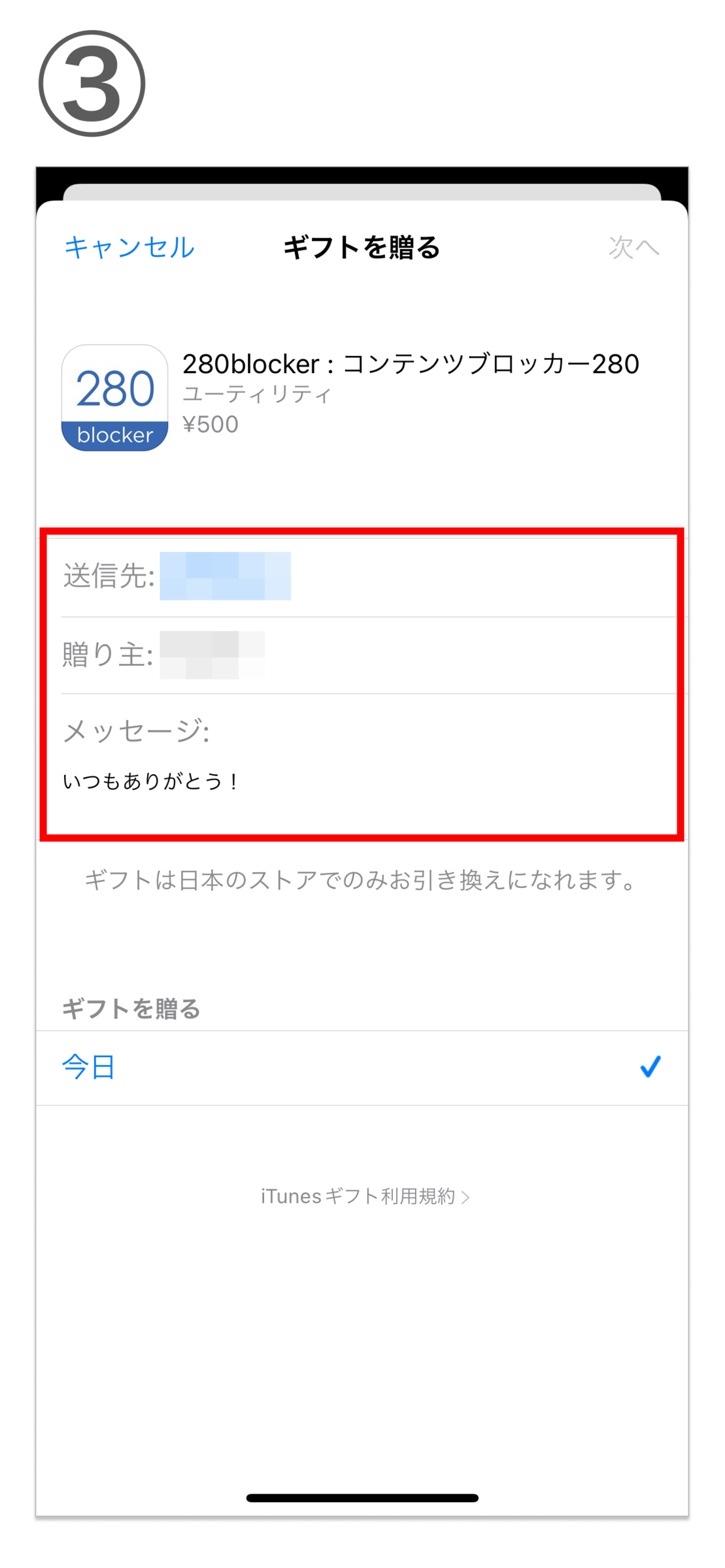Select 今日 as the gift send date
The image size is (725, 1568).
[x=362, y=1068]
